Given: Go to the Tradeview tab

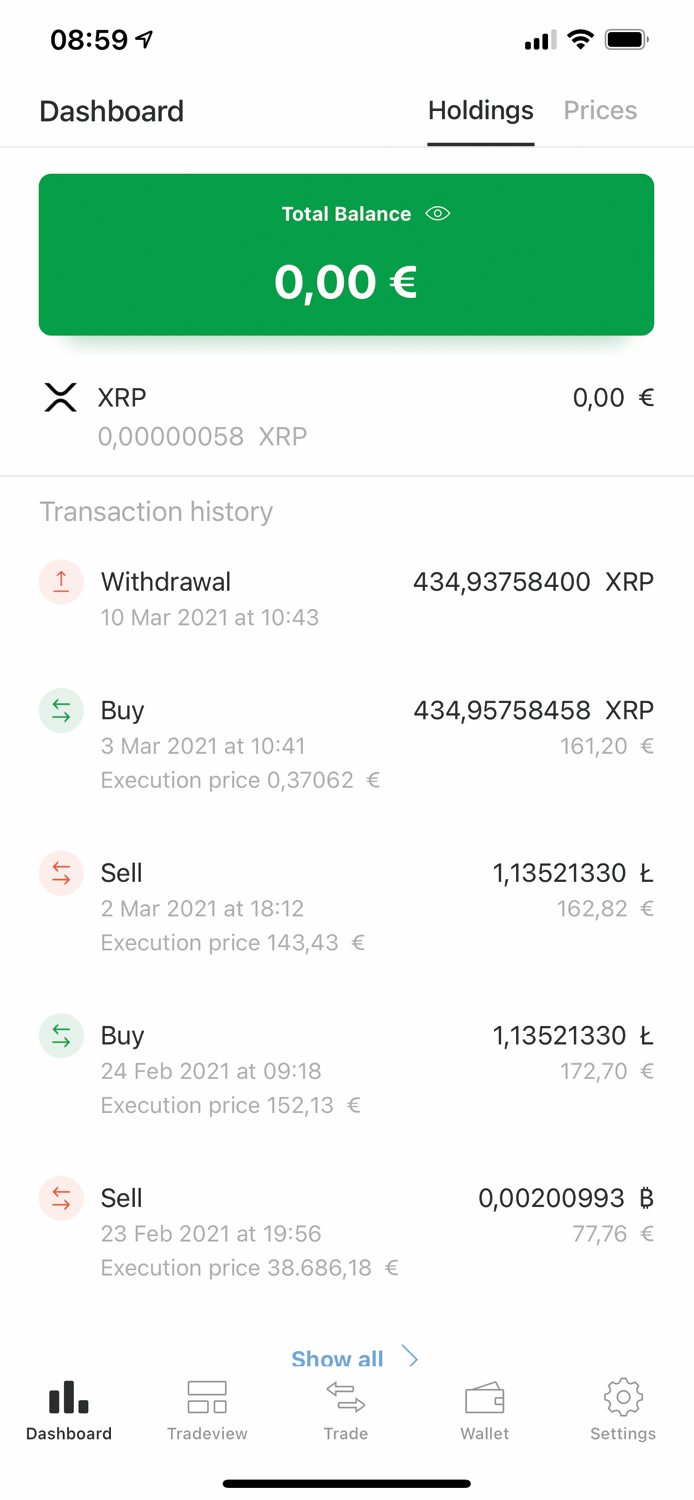Looking at the screenshot, I should tap(207, 1410).
